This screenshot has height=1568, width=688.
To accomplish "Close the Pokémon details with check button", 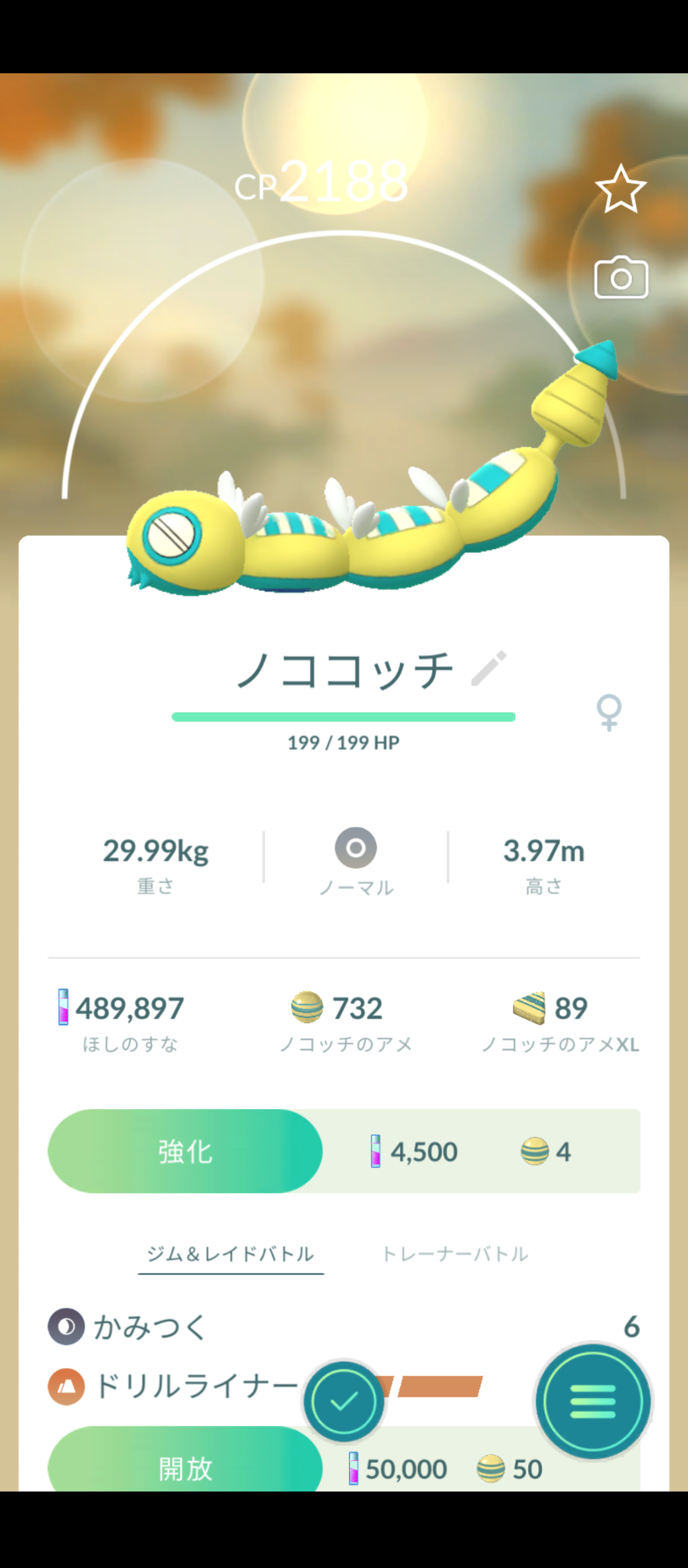I will click(x=344, y=1401).
